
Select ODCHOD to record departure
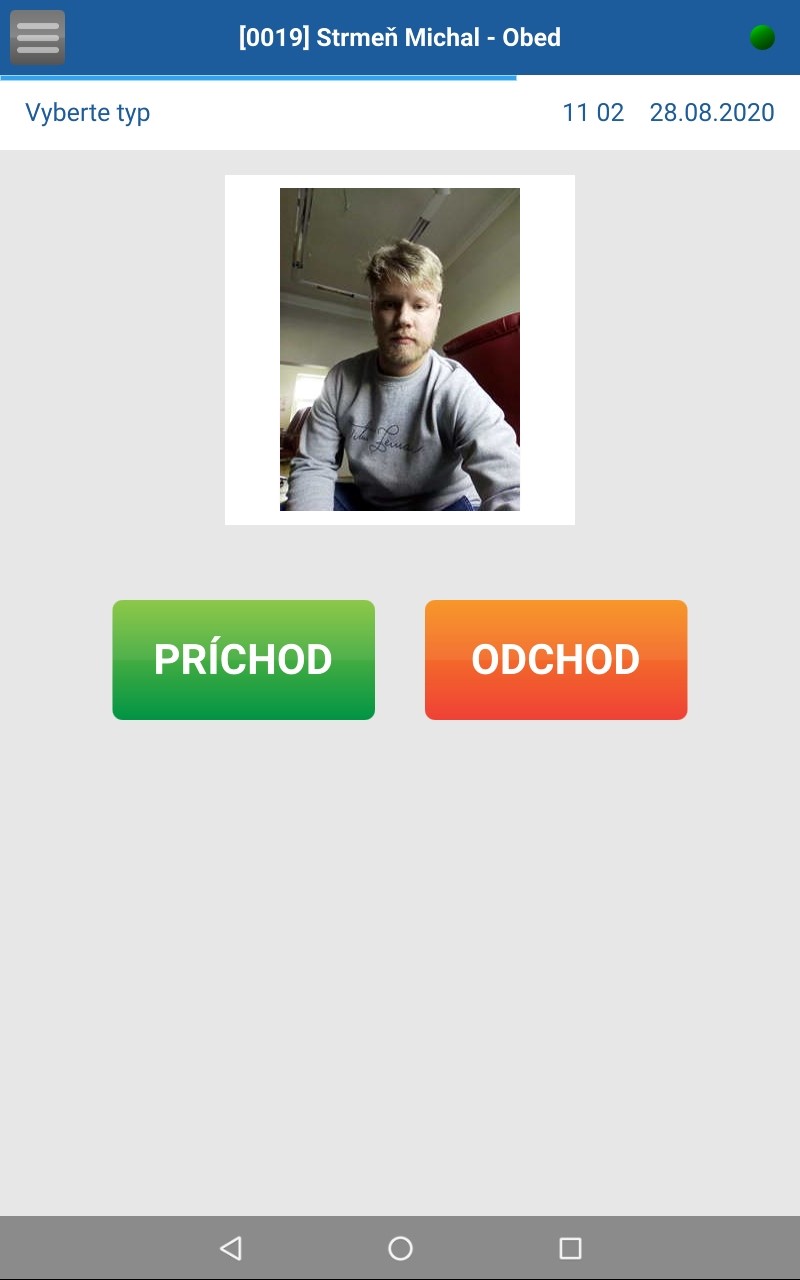[556, 659]
